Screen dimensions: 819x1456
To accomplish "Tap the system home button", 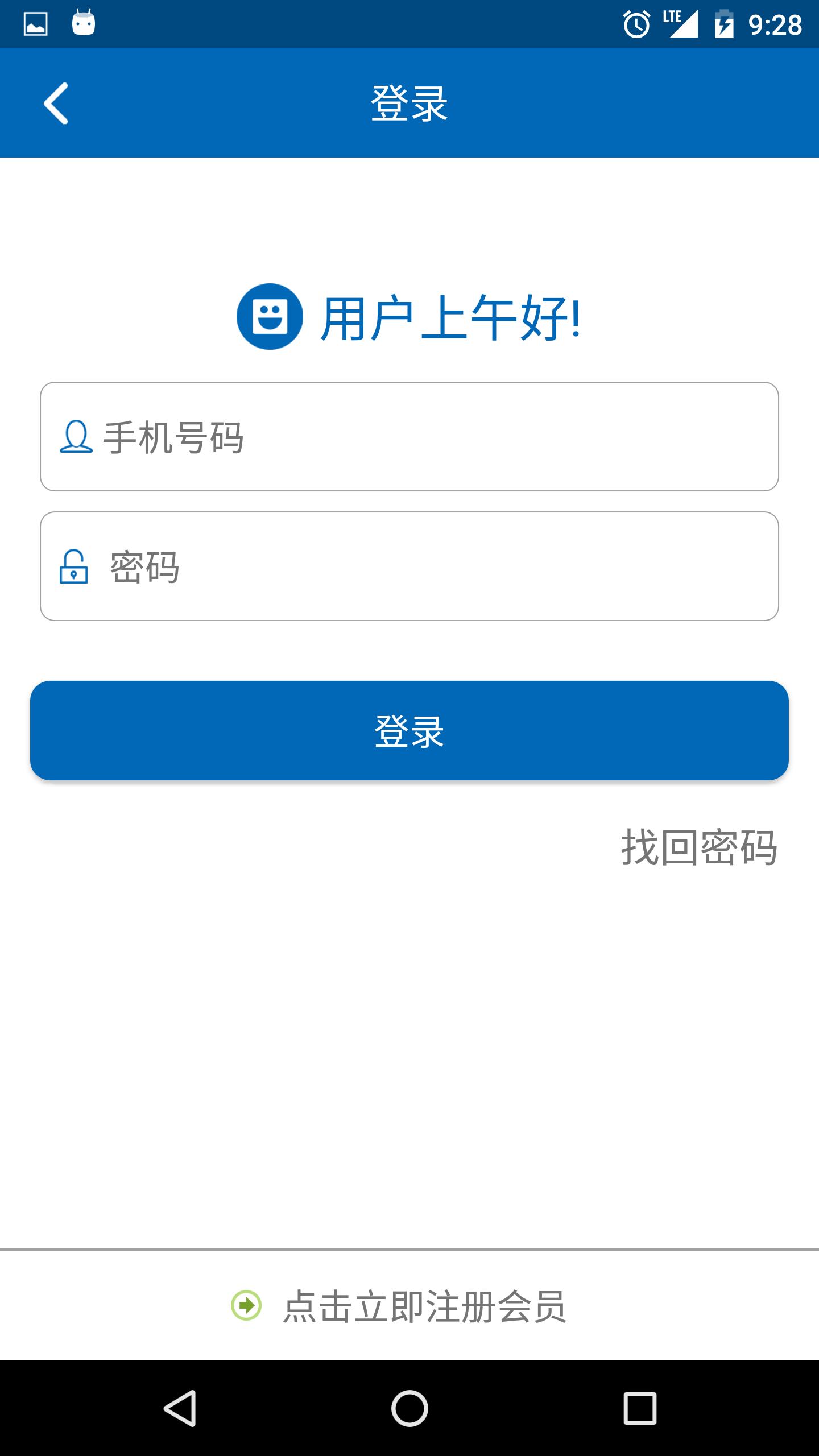I will tap(409, 1408).
